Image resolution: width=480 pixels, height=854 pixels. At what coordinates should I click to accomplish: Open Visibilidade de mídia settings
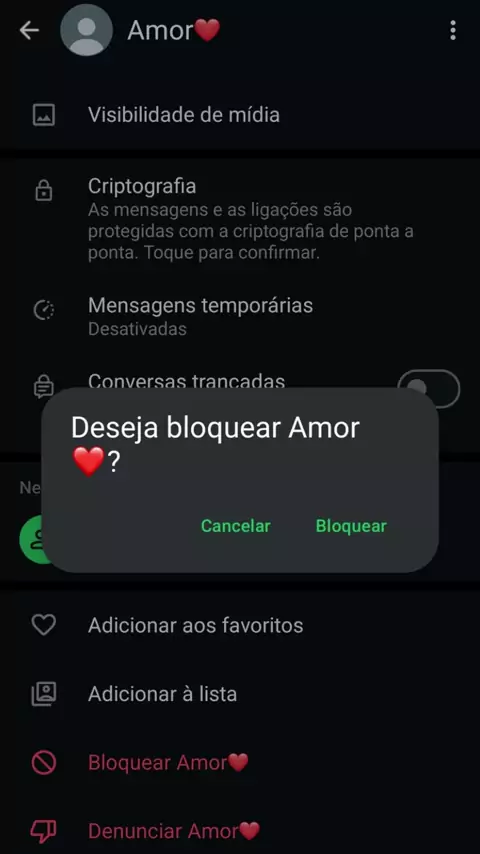point(240,115)
